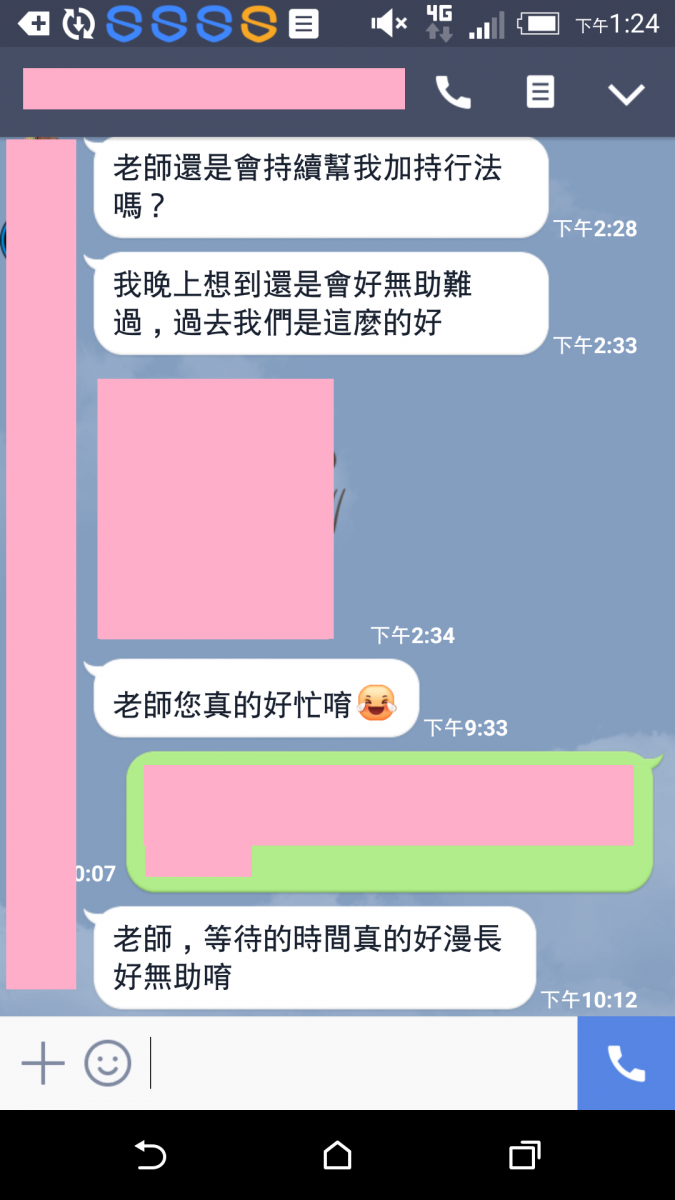675x1200 pixels.
Task: Open the image message sent at 2:34
Action: pos(215,509)
